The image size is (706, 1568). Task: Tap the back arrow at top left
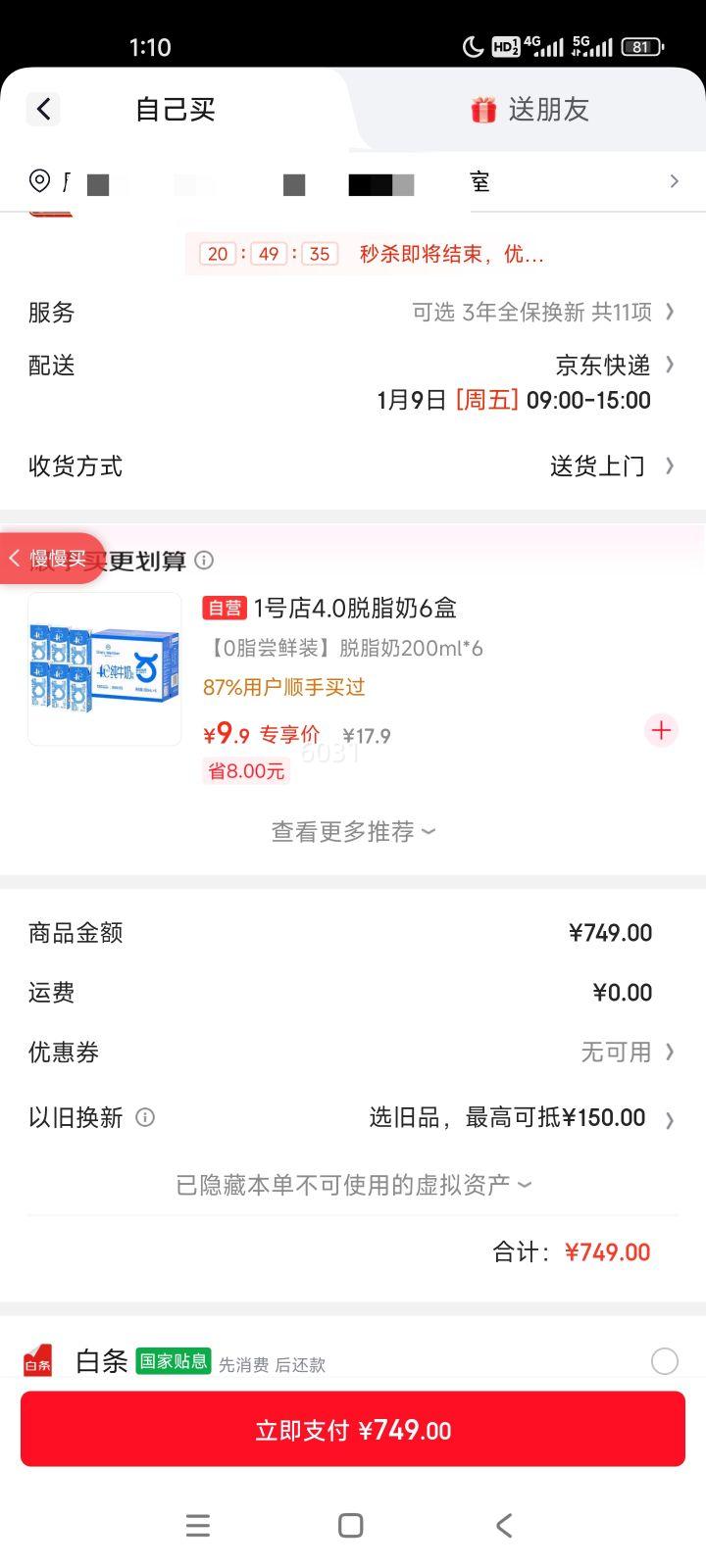coord(42,109)
